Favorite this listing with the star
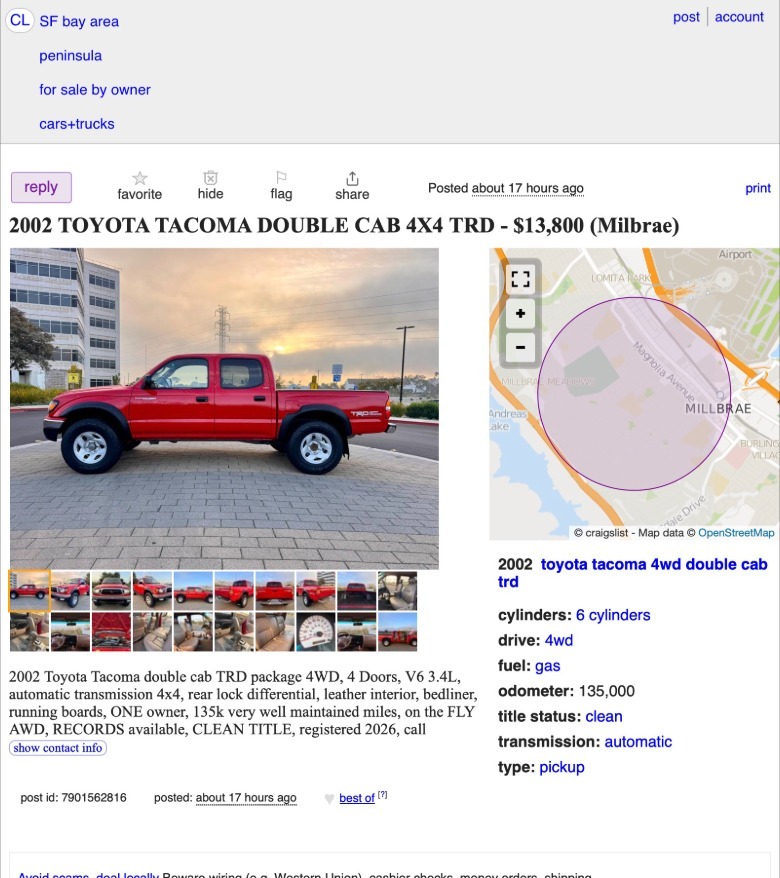 139,186
